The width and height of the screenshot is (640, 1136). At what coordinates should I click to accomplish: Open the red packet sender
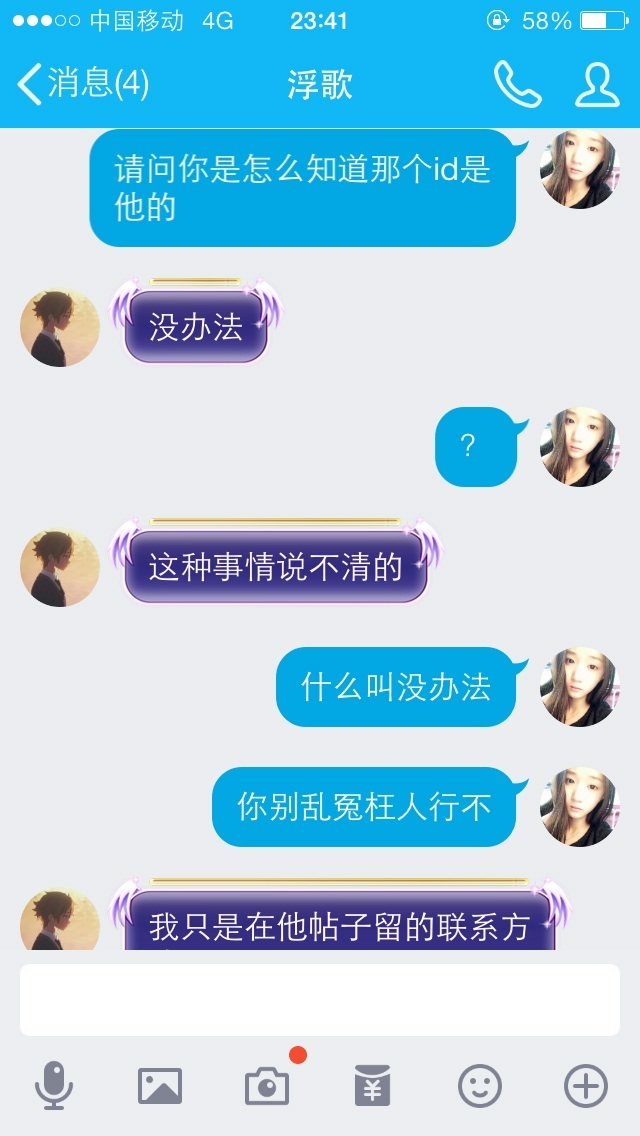tap(373, 1085)
